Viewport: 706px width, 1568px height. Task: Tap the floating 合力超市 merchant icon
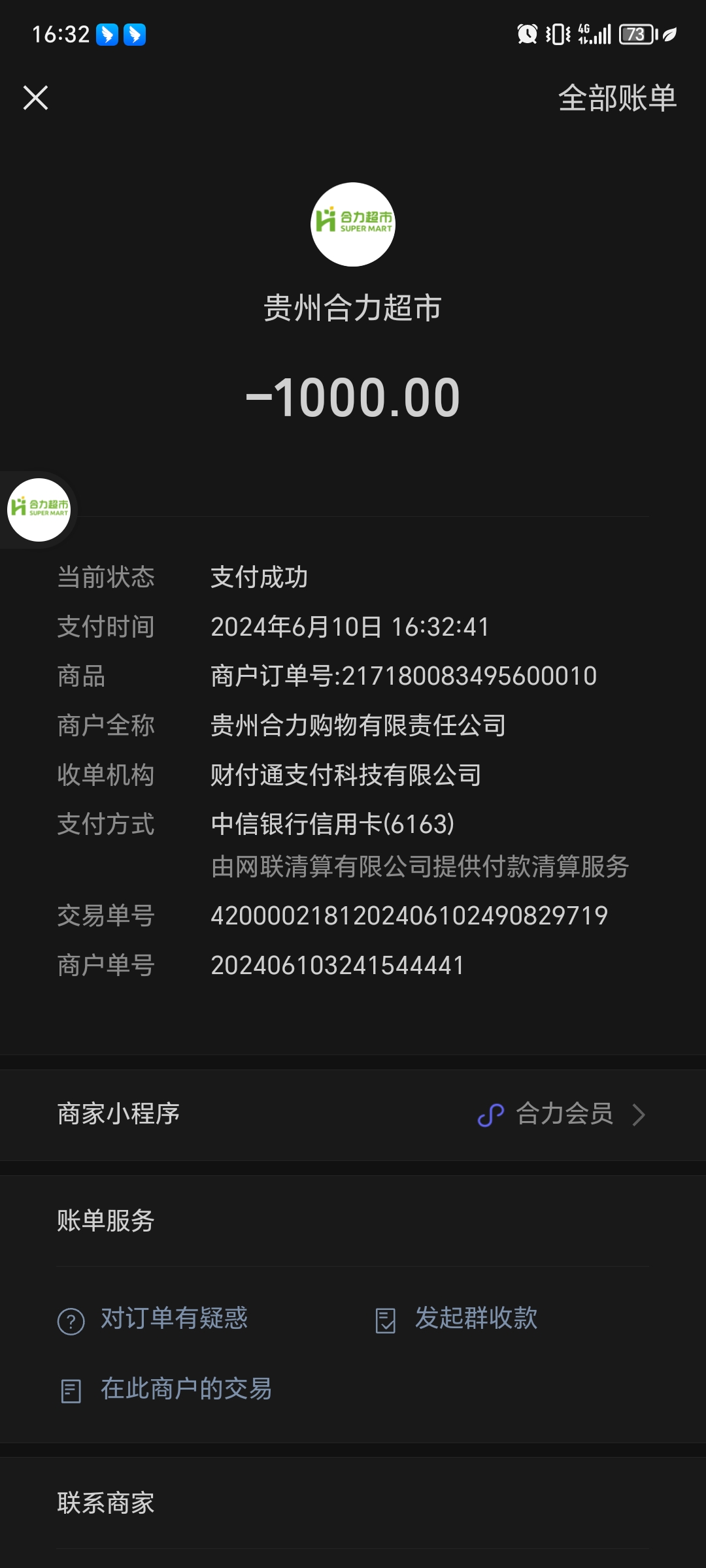click(x=39, y=510)
